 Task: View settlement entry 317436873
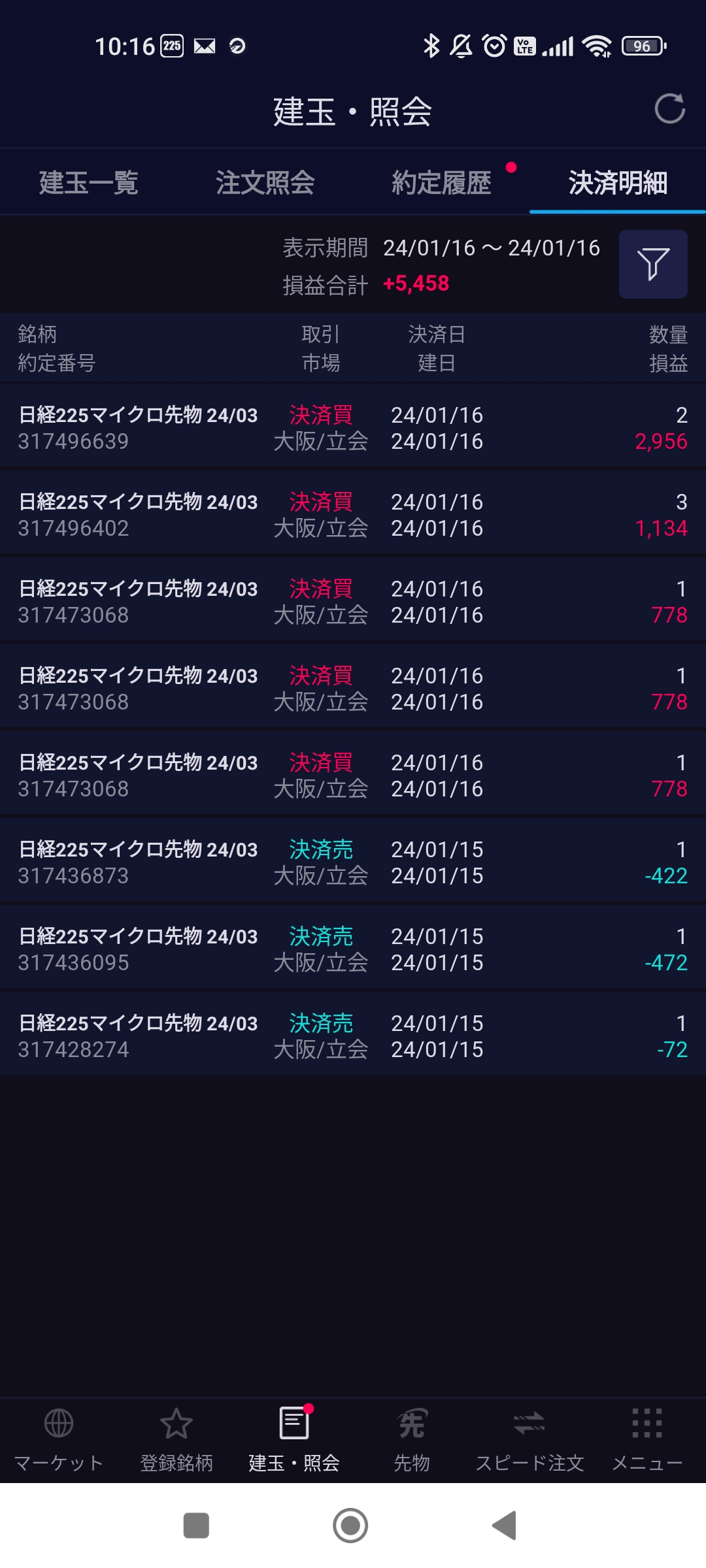pos(353,862)
